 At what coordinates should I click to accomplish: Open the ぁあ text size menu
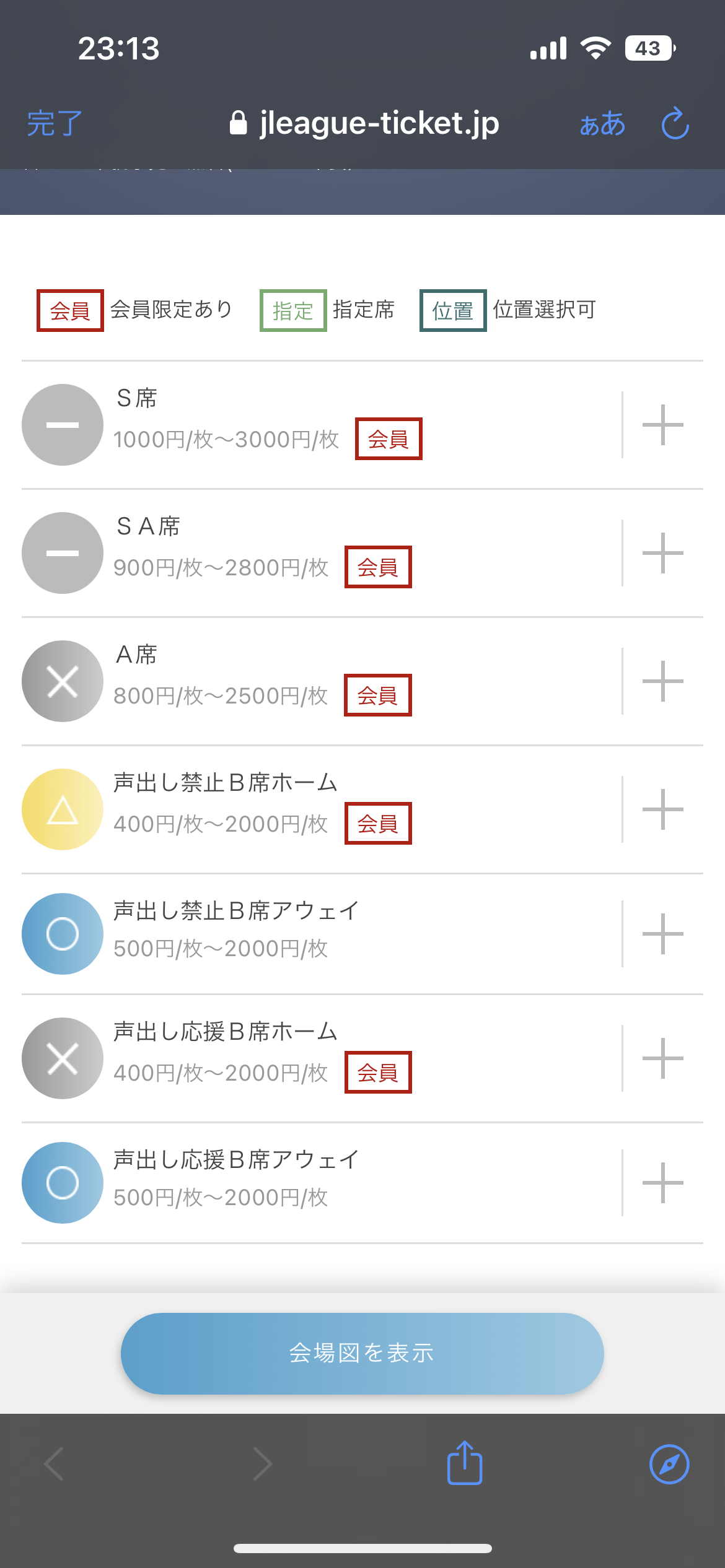[602, 124]
